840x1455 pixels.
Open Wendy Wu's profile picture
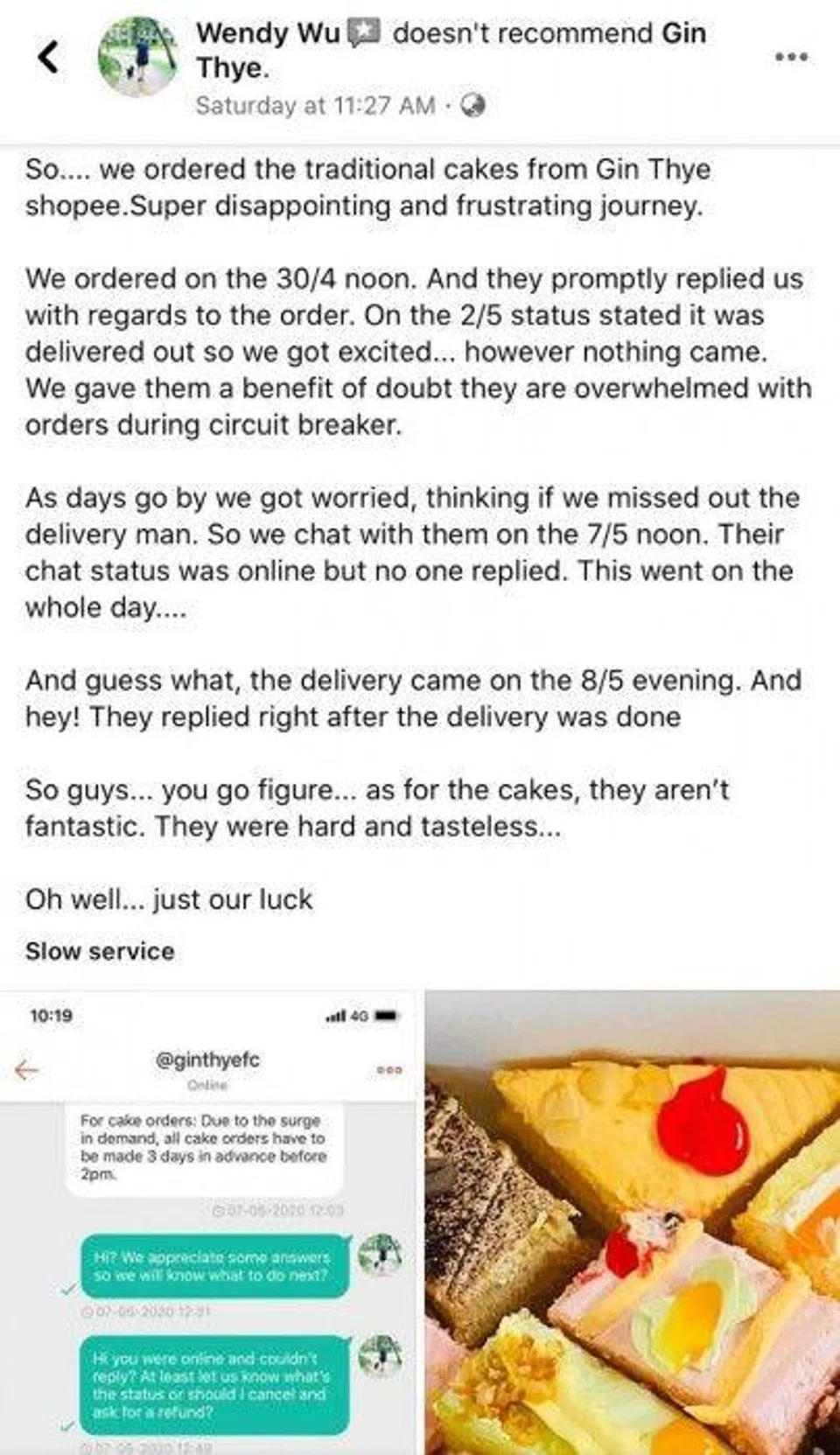point(136,58)
